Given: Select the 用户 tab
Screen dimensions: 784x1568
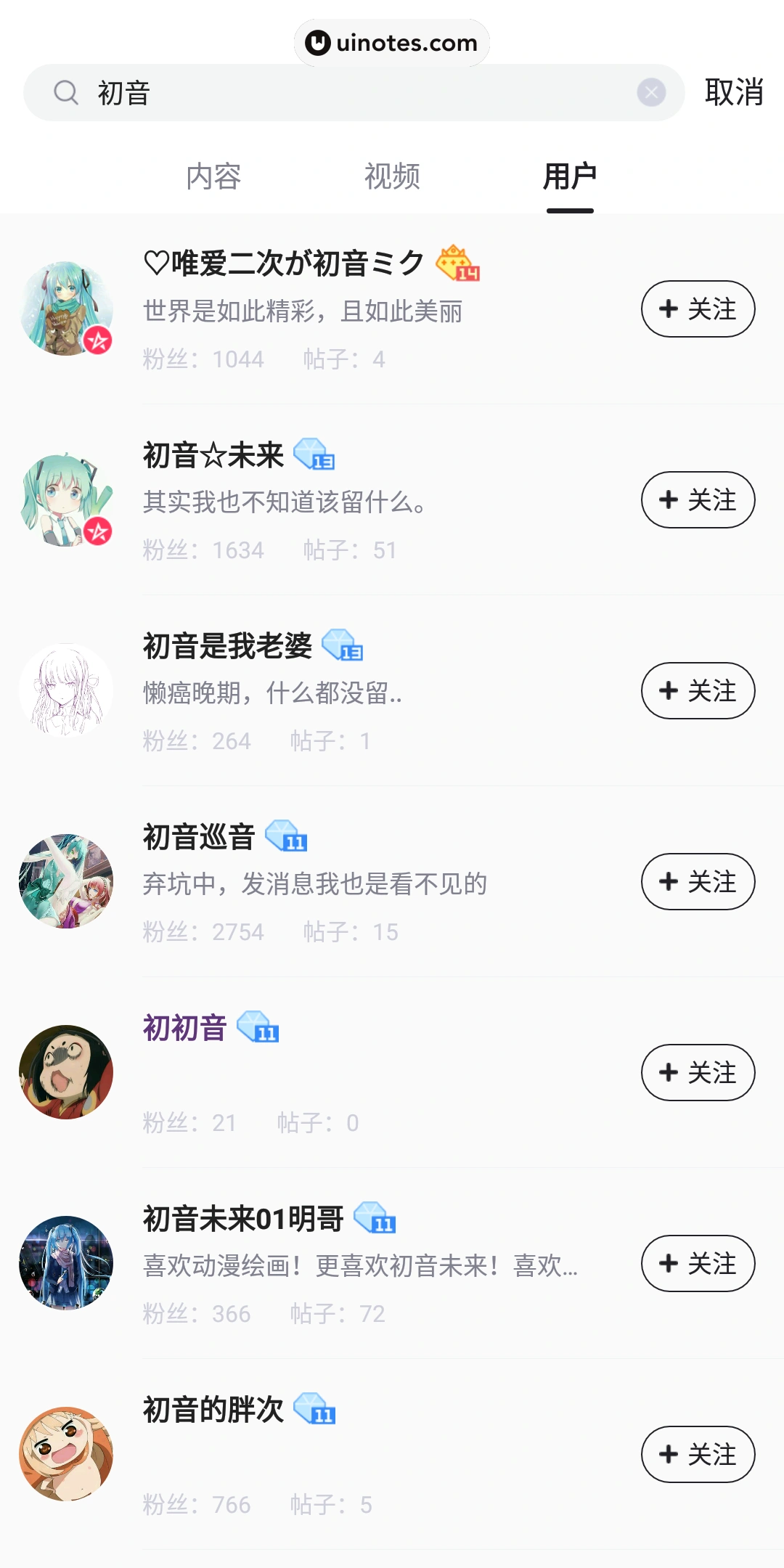Looking at the screenshot, I should point(570,176).
